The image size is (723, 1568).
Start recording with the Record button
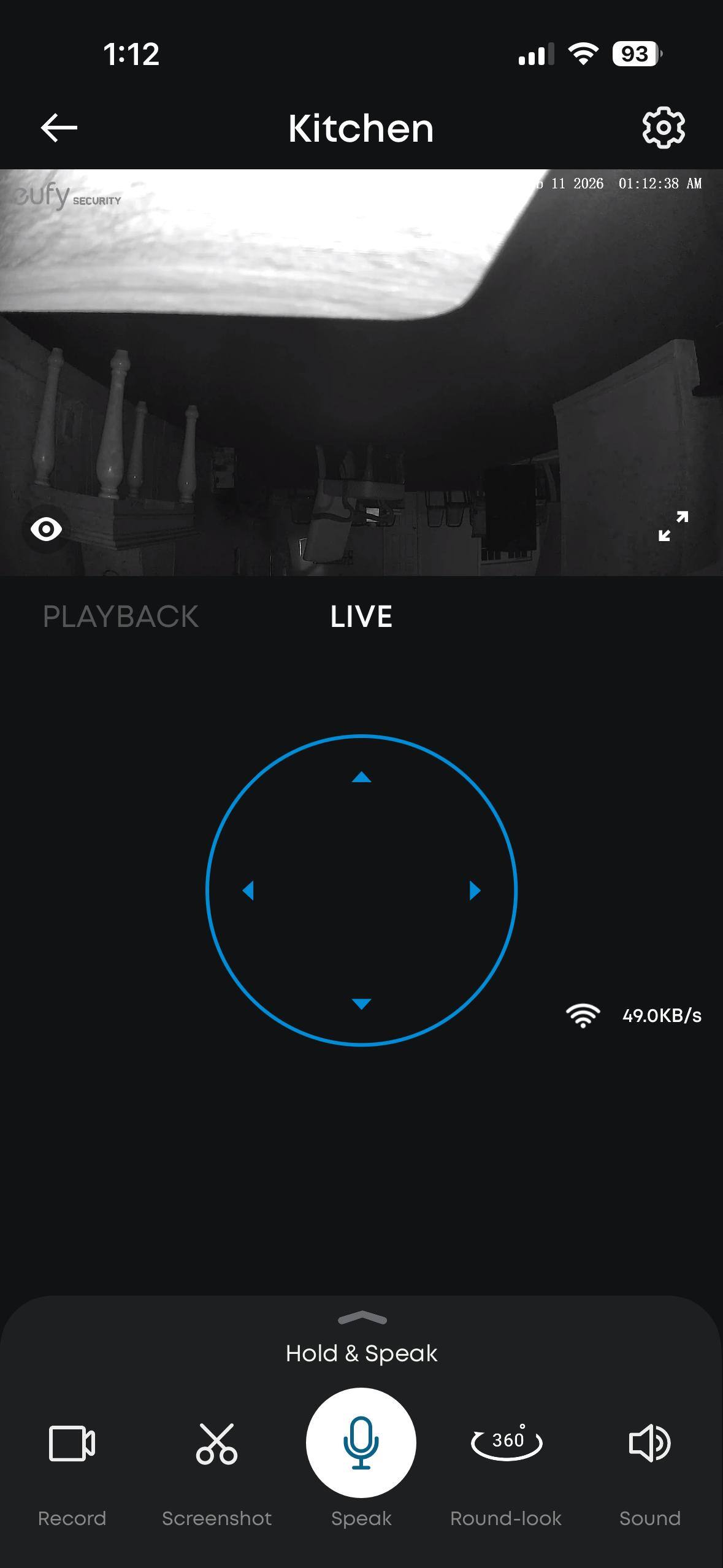[72, 1443]
